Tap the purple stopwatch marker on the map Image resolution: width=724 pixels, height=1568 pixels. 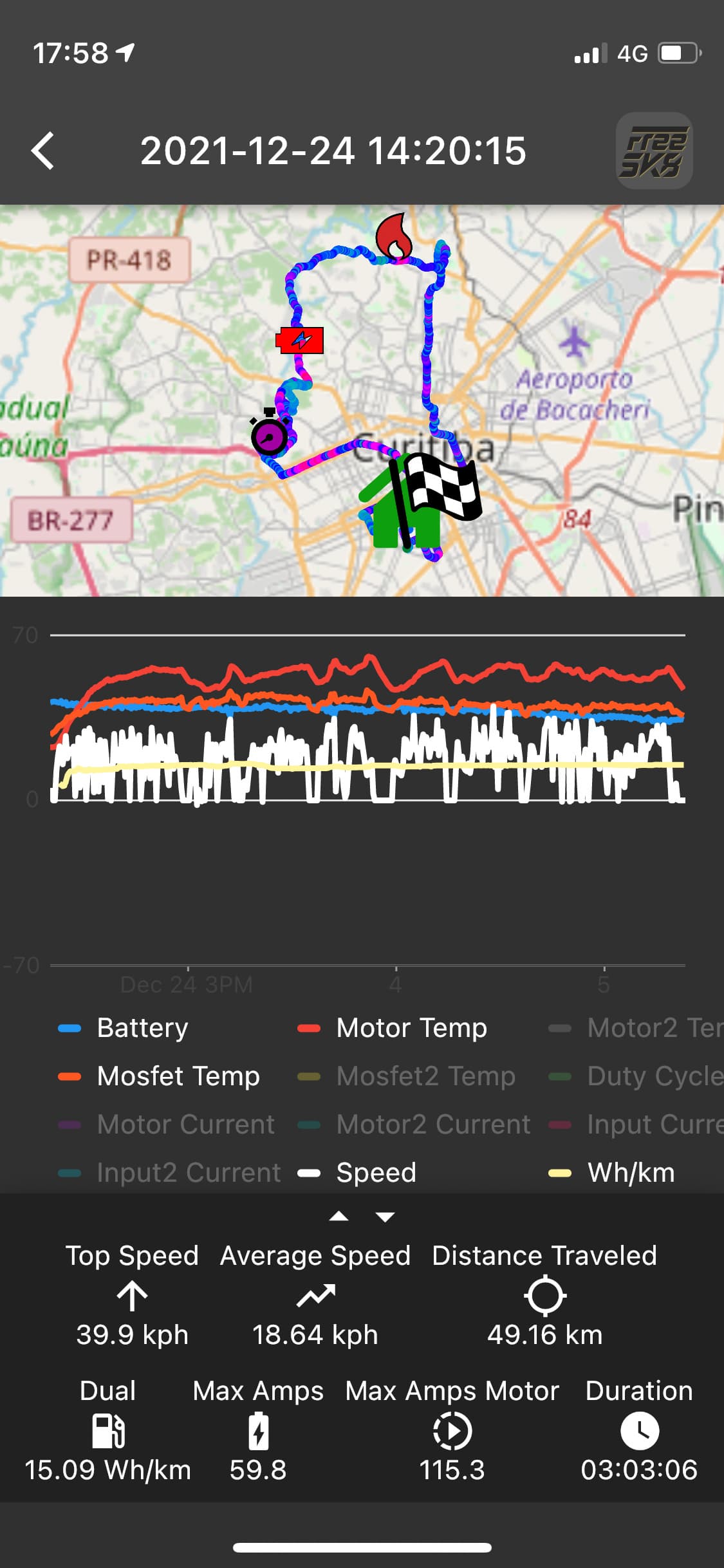coord(270,433)
